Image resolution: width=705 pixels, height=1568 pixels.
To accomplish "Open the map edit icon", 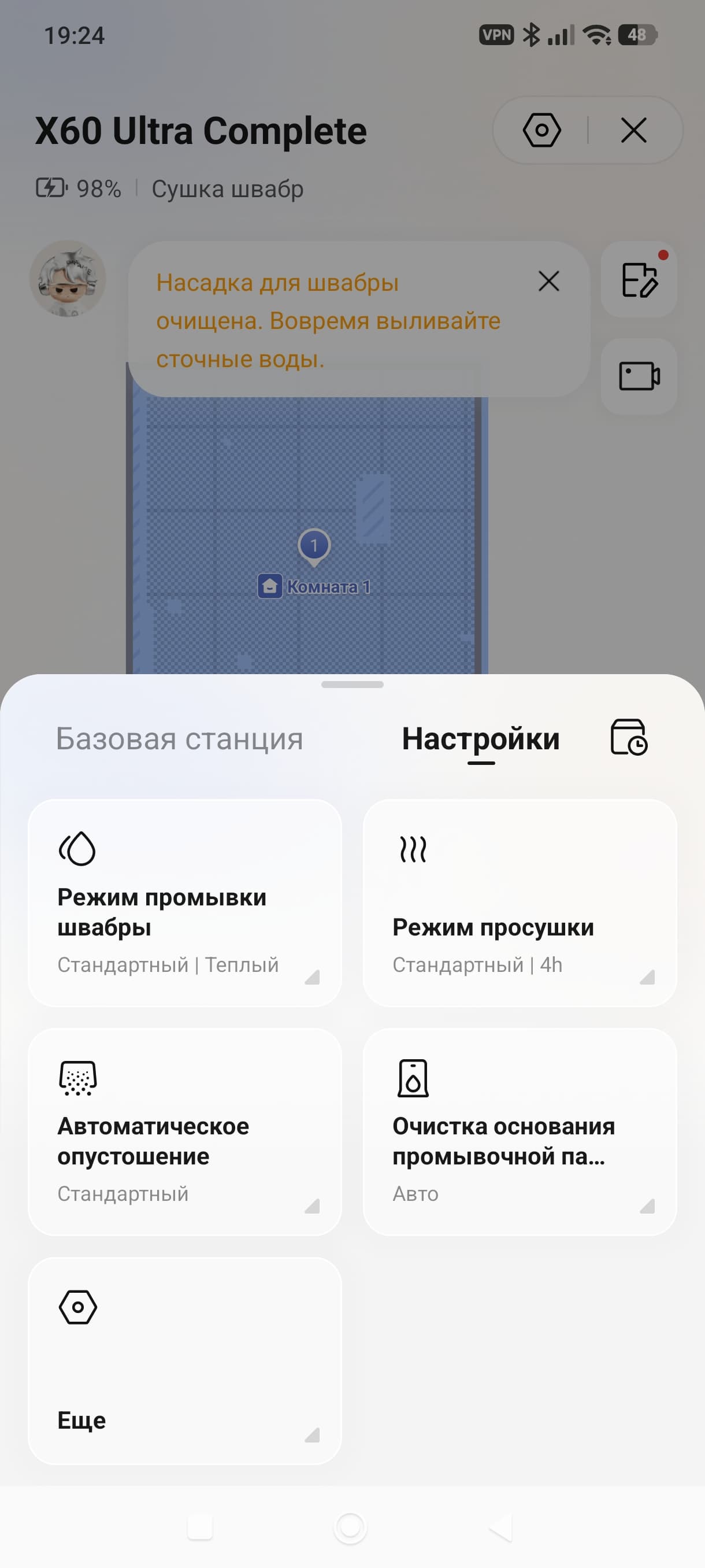I will point(639,280).
